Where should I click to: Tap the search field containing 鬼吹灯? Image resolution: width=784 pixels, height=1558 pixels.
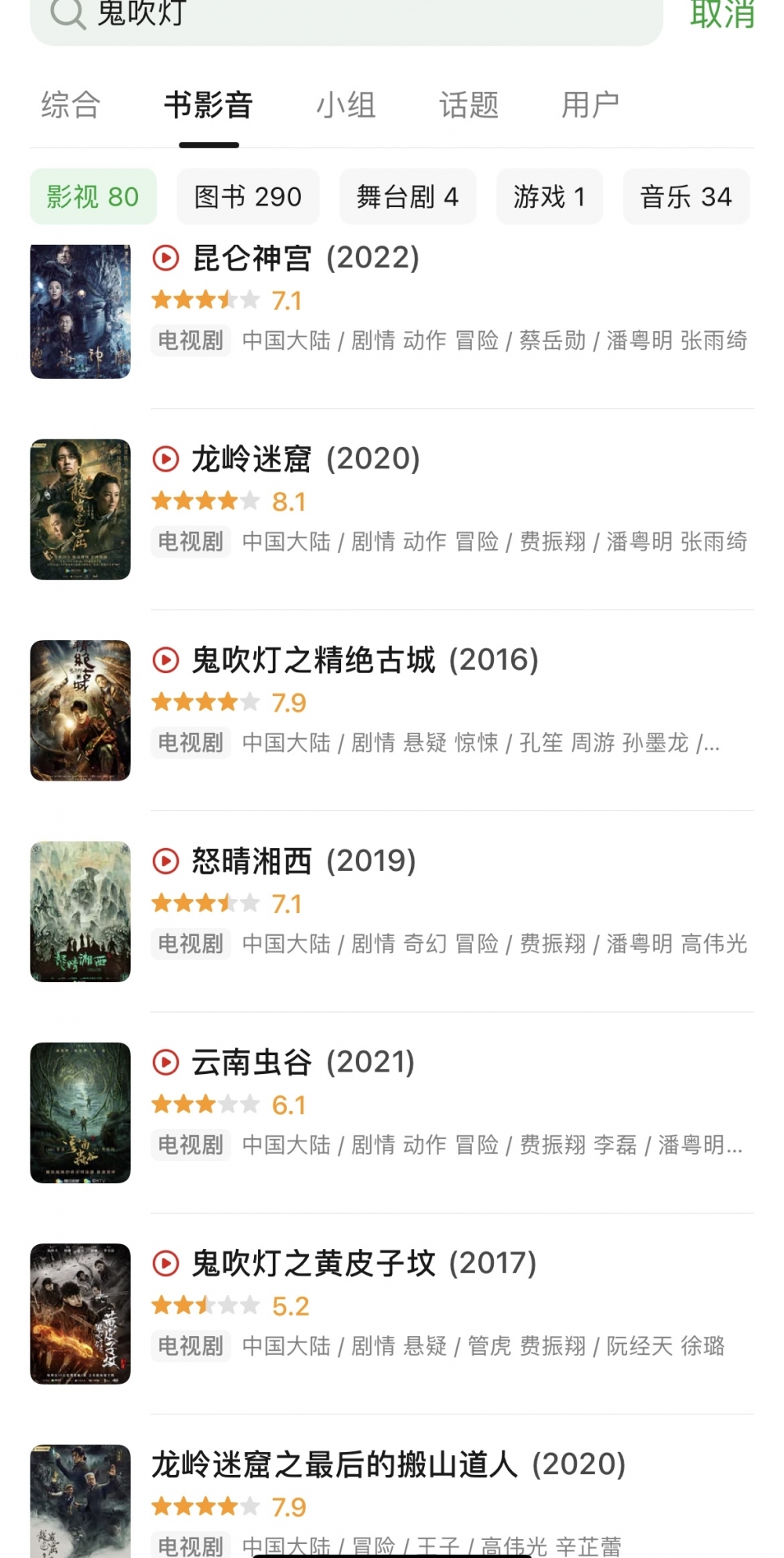[x=345, y=16]
